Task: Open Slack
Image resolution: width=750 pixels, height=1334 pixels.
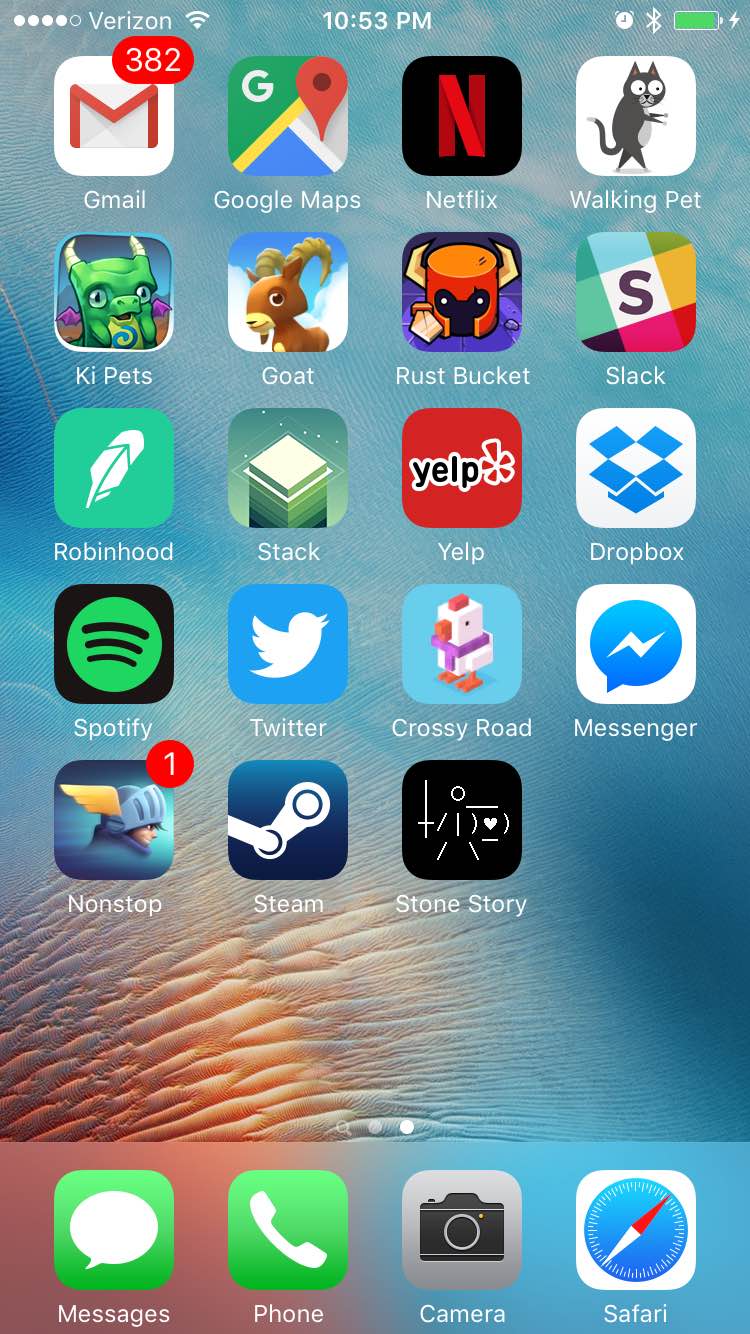Action: point(636,292)
